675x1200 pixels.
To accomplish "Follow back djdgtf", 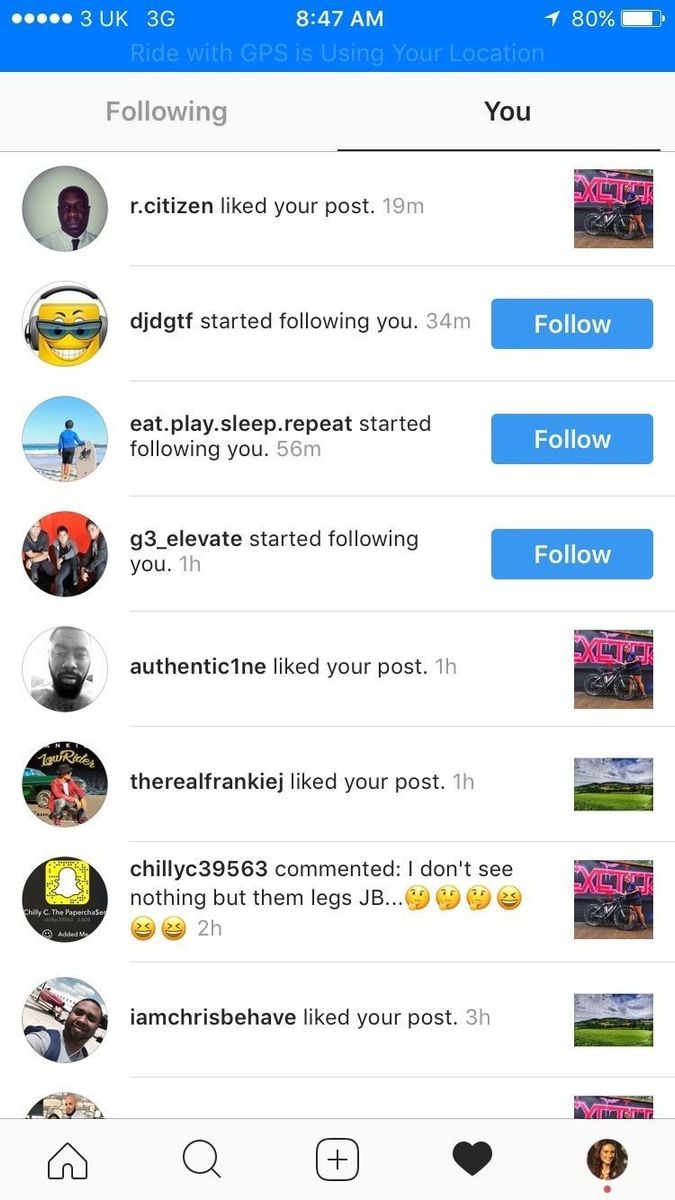I will tap(571, 324).
